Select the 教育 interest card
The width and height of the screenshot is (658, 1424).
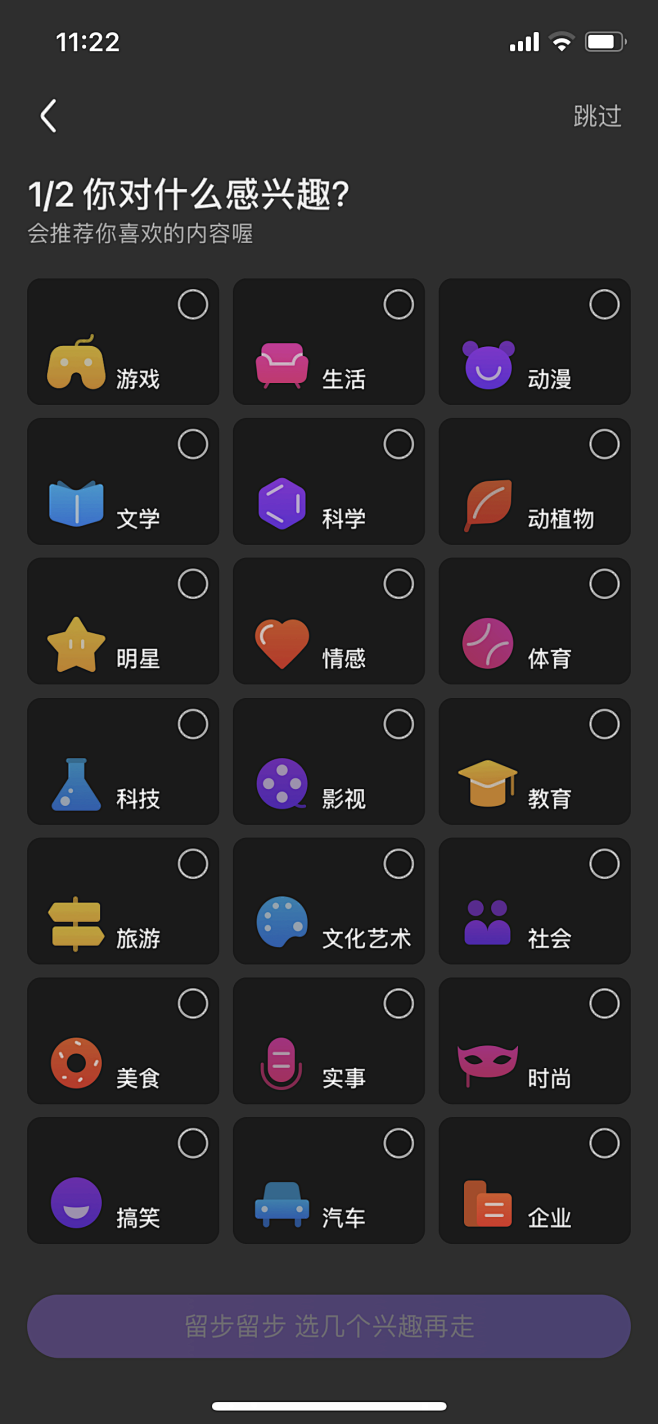tap(535, 762)
